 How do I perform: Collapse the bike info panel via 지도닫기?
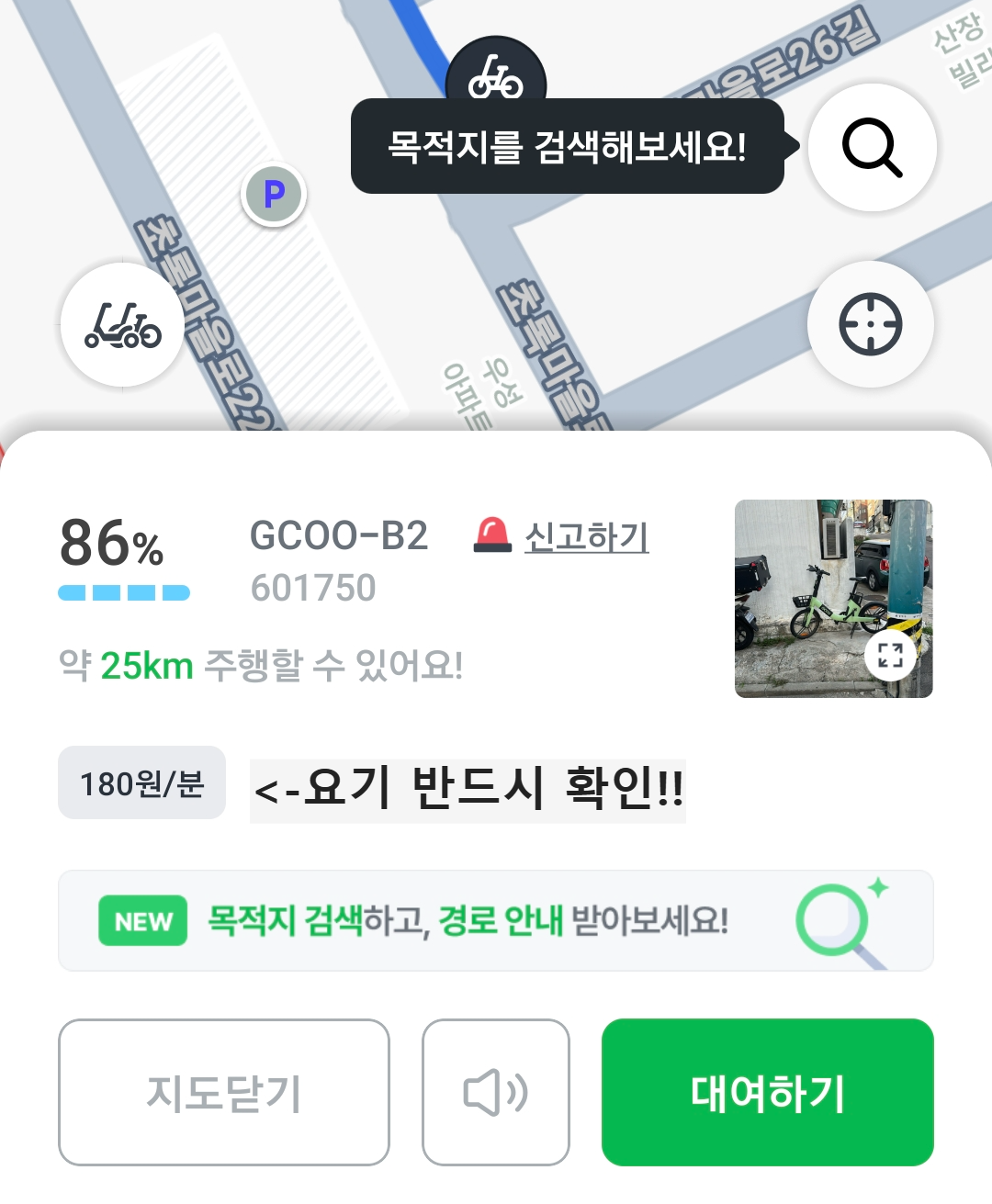pyautogui.click(x=223, y=1091)
